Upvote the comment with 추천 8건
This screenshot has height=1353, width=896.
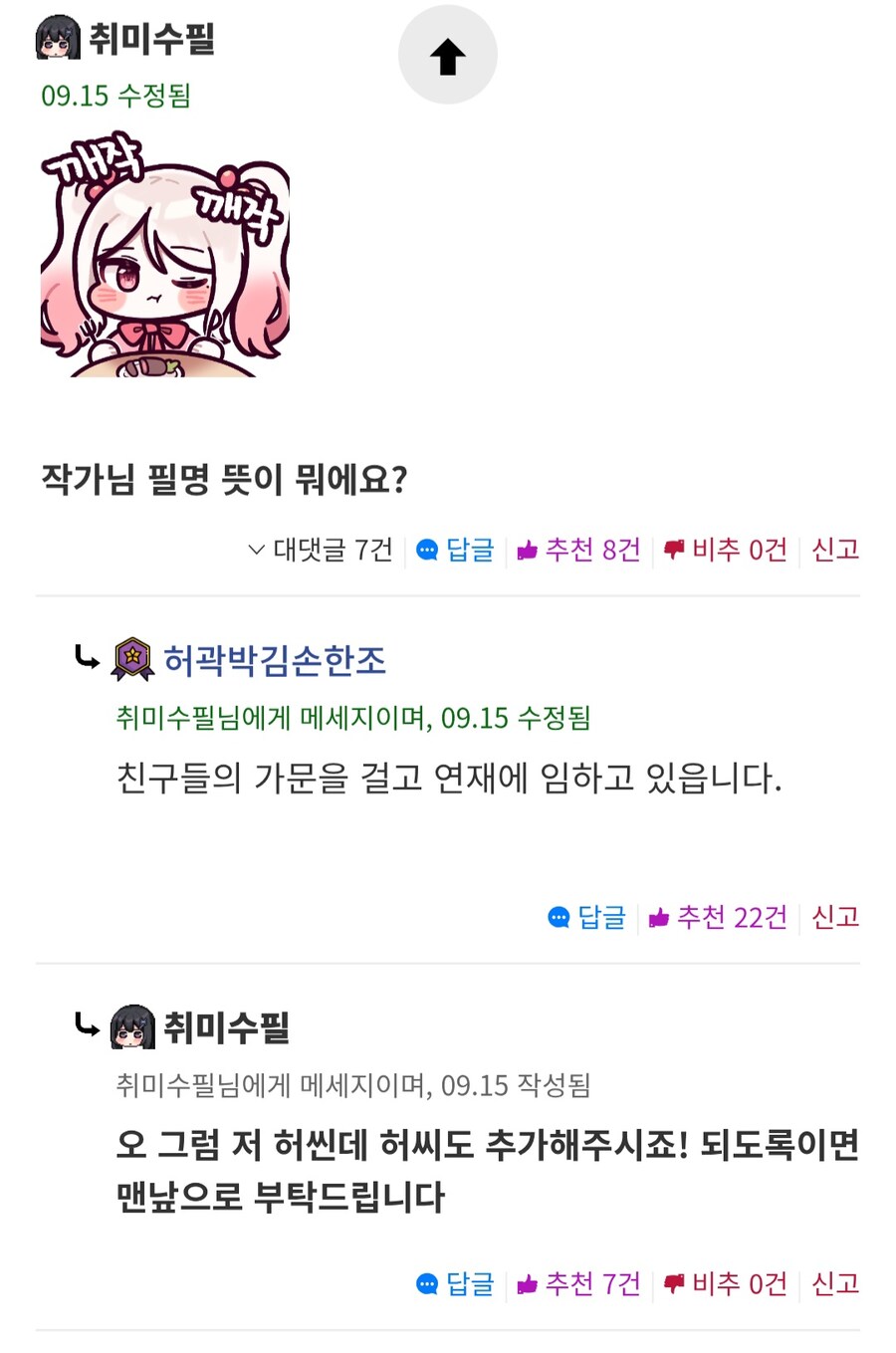[x=578, y=550]
